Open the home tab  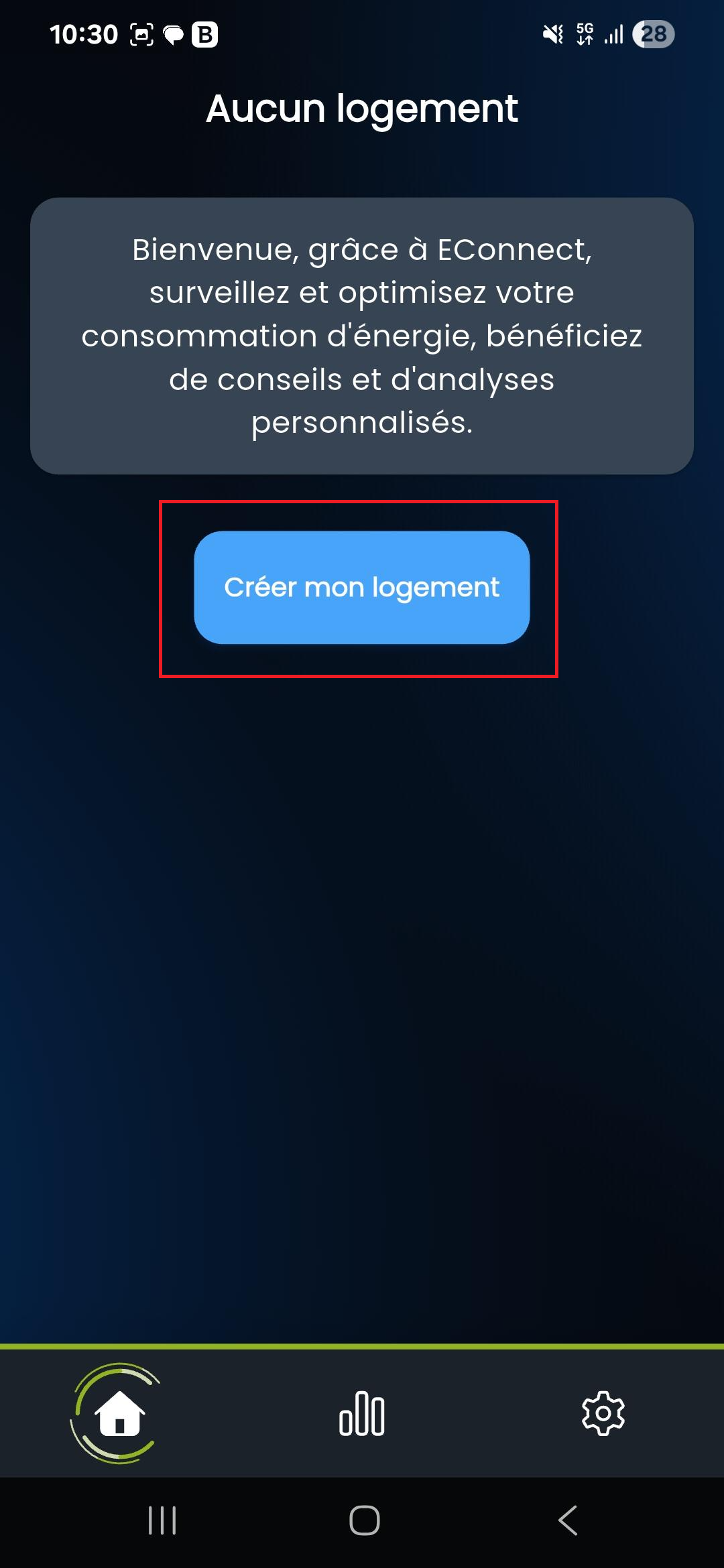click(x=119, y=1413)
